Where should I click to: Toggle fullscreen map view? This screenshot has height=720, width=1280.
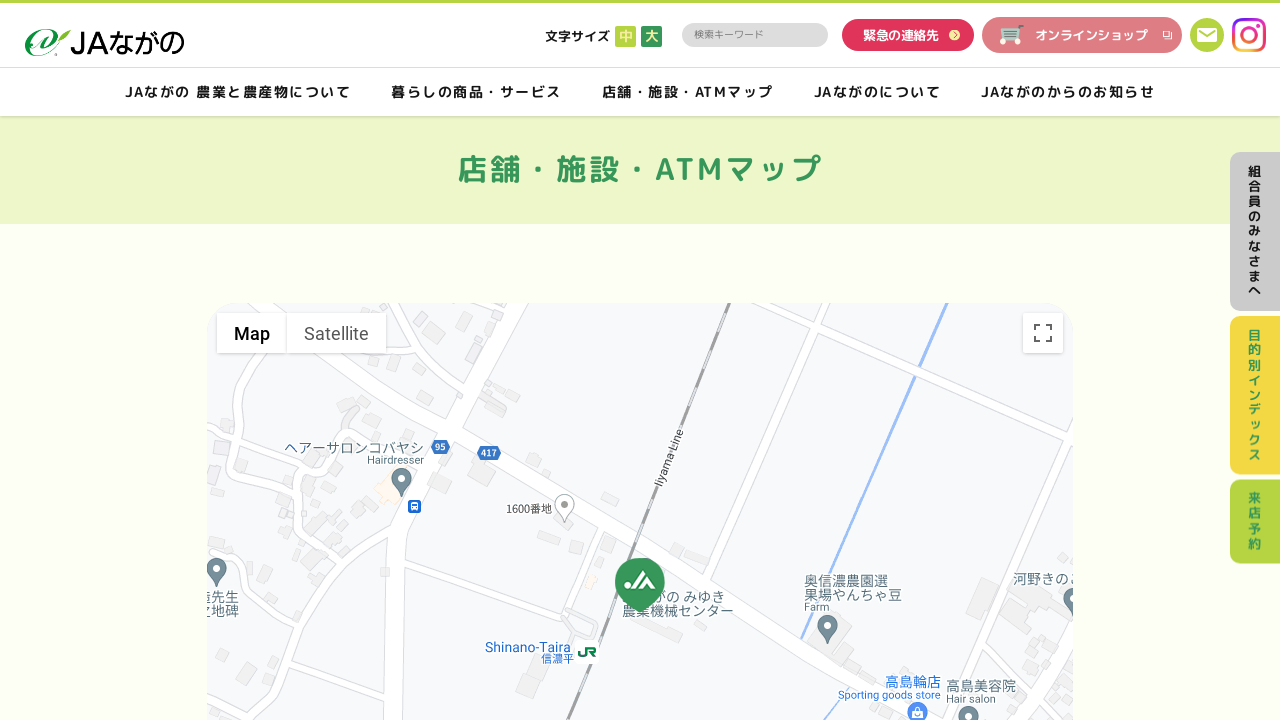1042,333
